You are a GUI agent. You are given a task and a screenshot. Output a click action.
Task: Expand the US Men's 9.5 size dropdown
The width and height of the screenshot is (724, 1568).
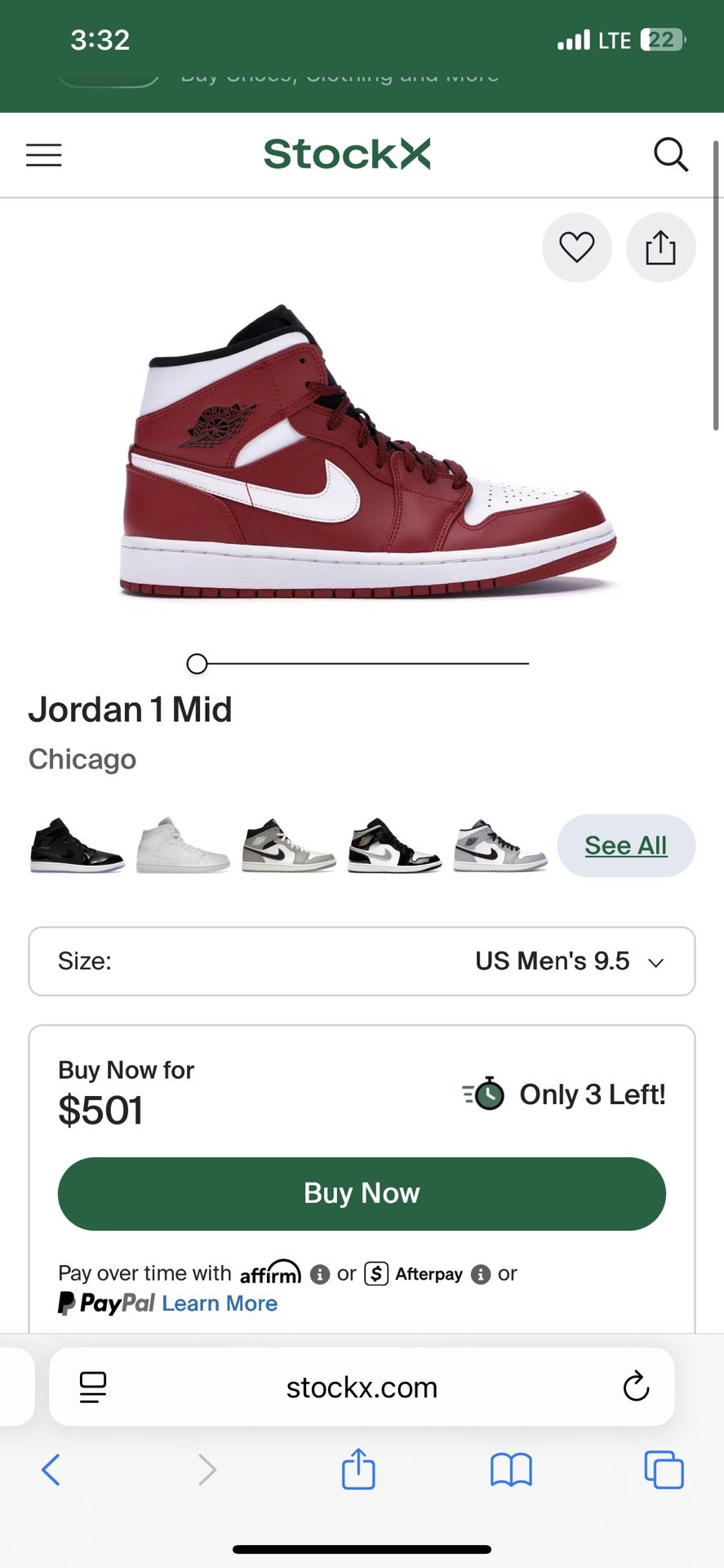[362, 961]
